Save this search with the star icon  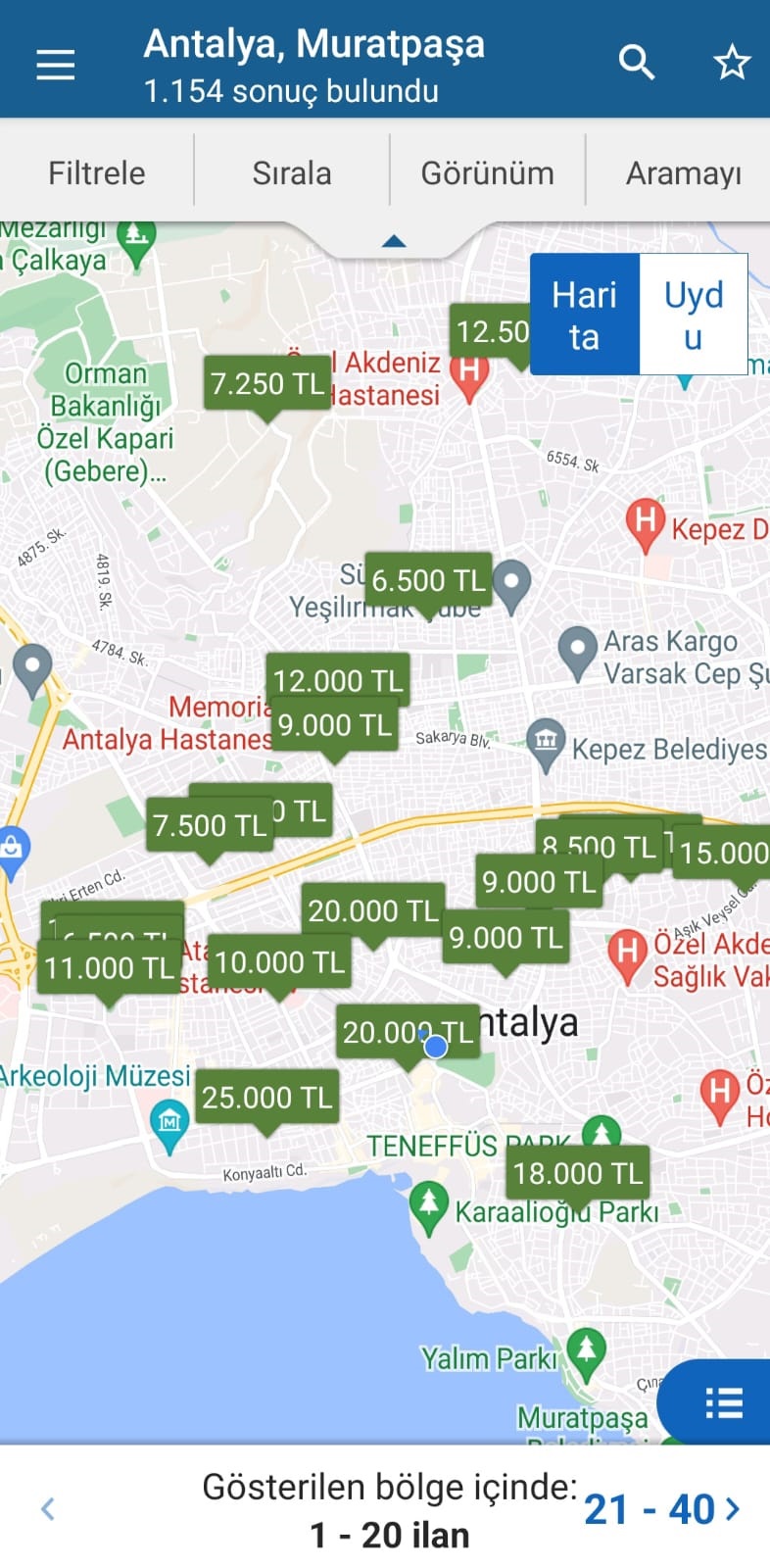click(x=731, y=63)
